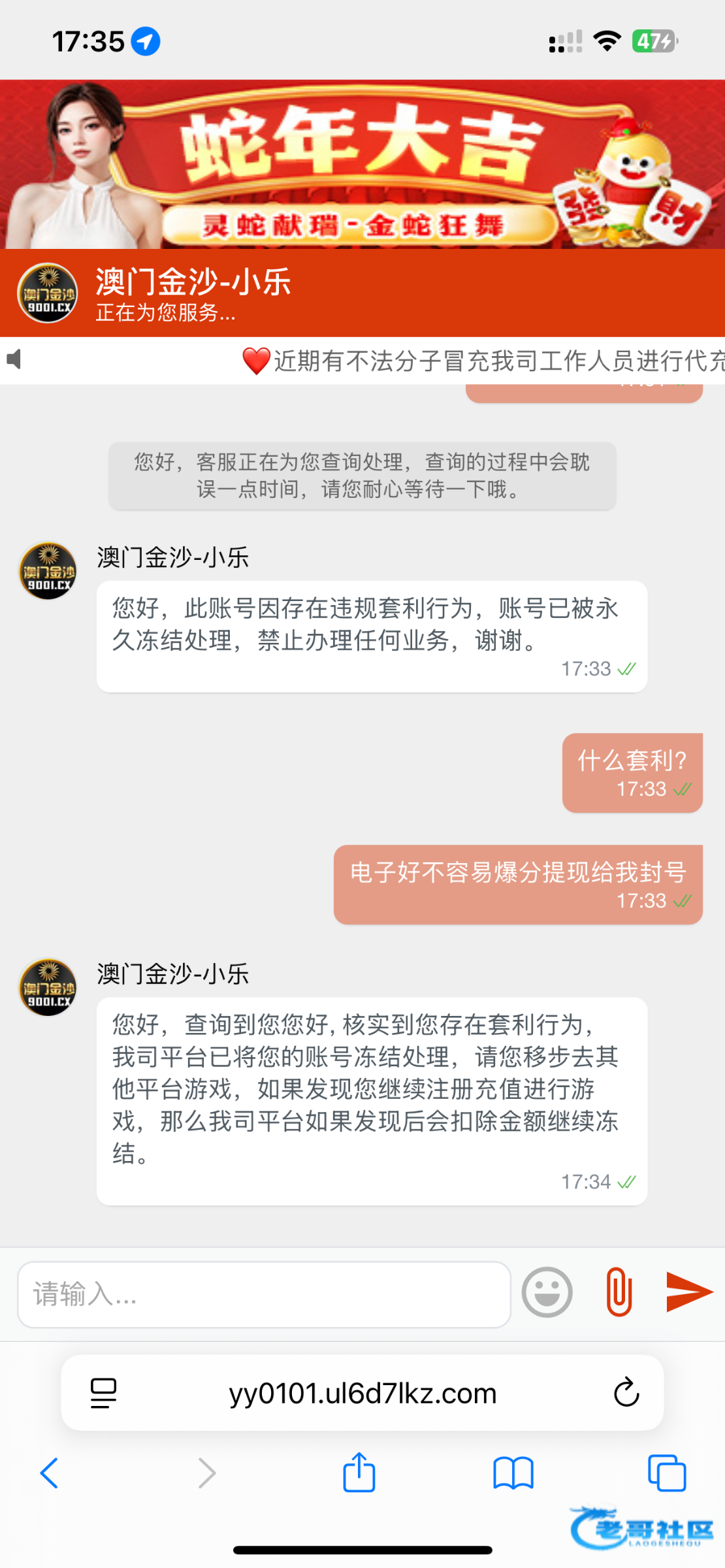The height and width of the screenshot is (1568, 725).
Task: Share this page from Safari toolbar
Action: point(359,1472)
